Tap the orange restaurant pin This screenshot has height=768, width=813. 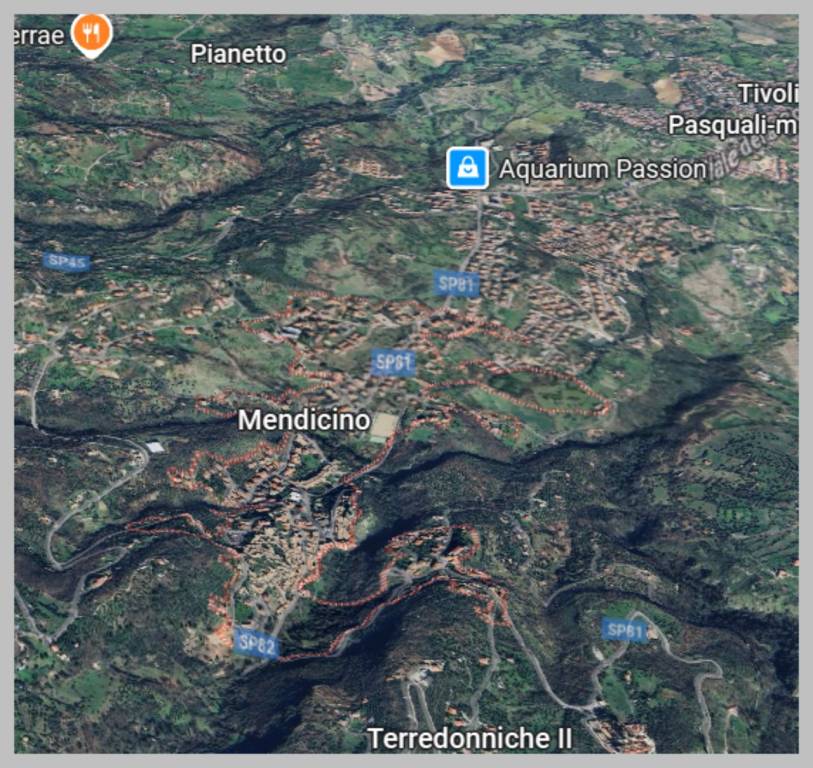coord(92,34)
